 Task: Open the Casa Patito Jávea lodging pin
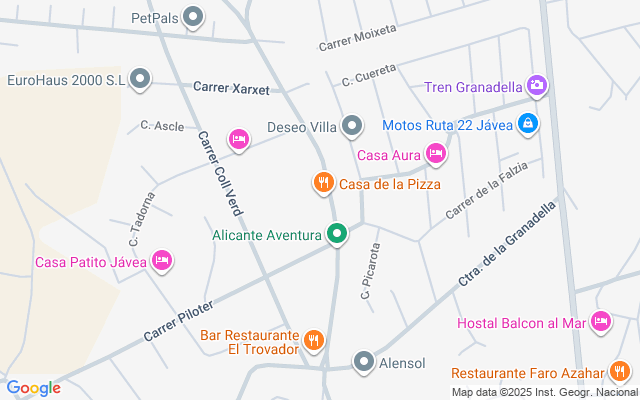click(163, 262)
